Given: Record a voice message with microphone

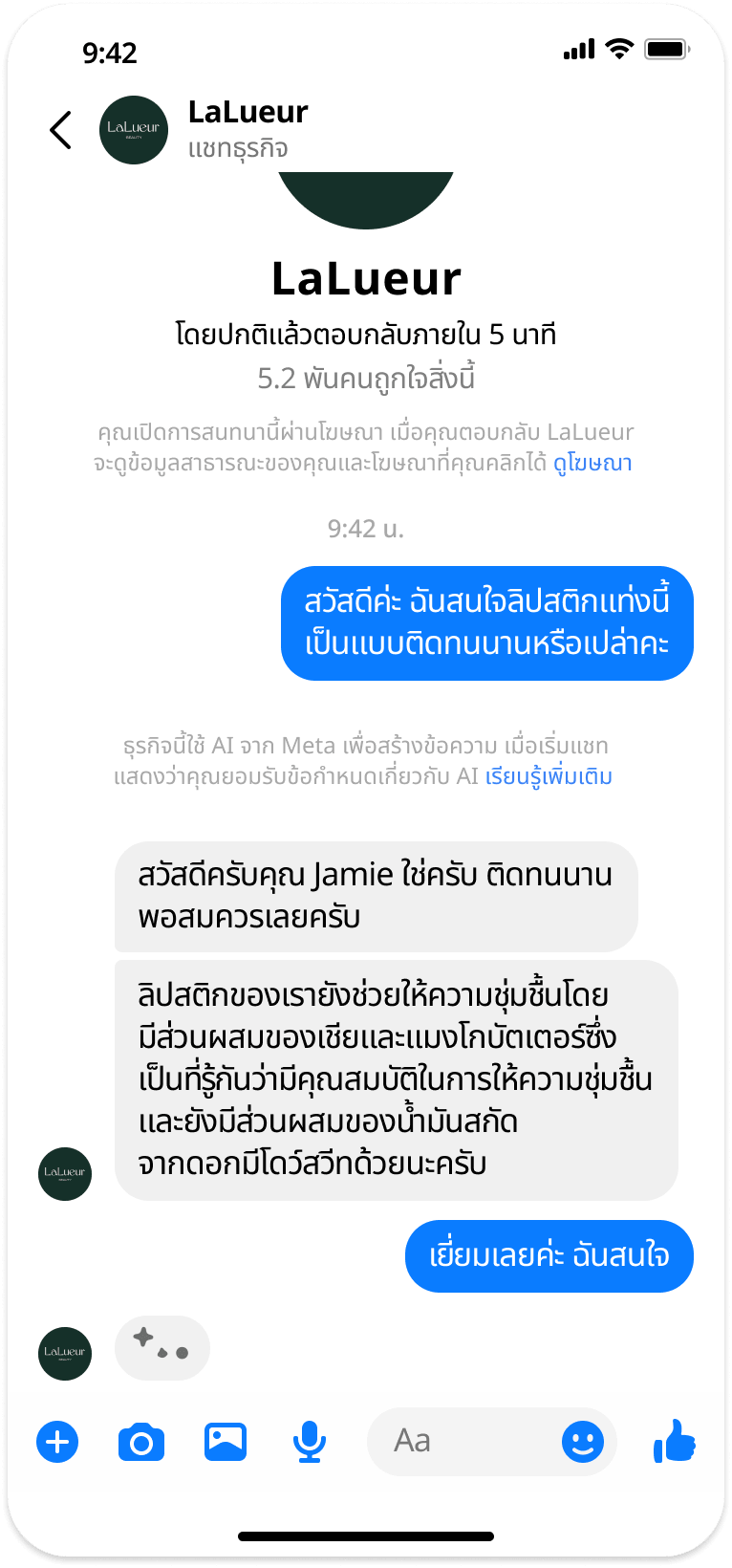Looking at the screenshot, I should (x=309, y=1442).
